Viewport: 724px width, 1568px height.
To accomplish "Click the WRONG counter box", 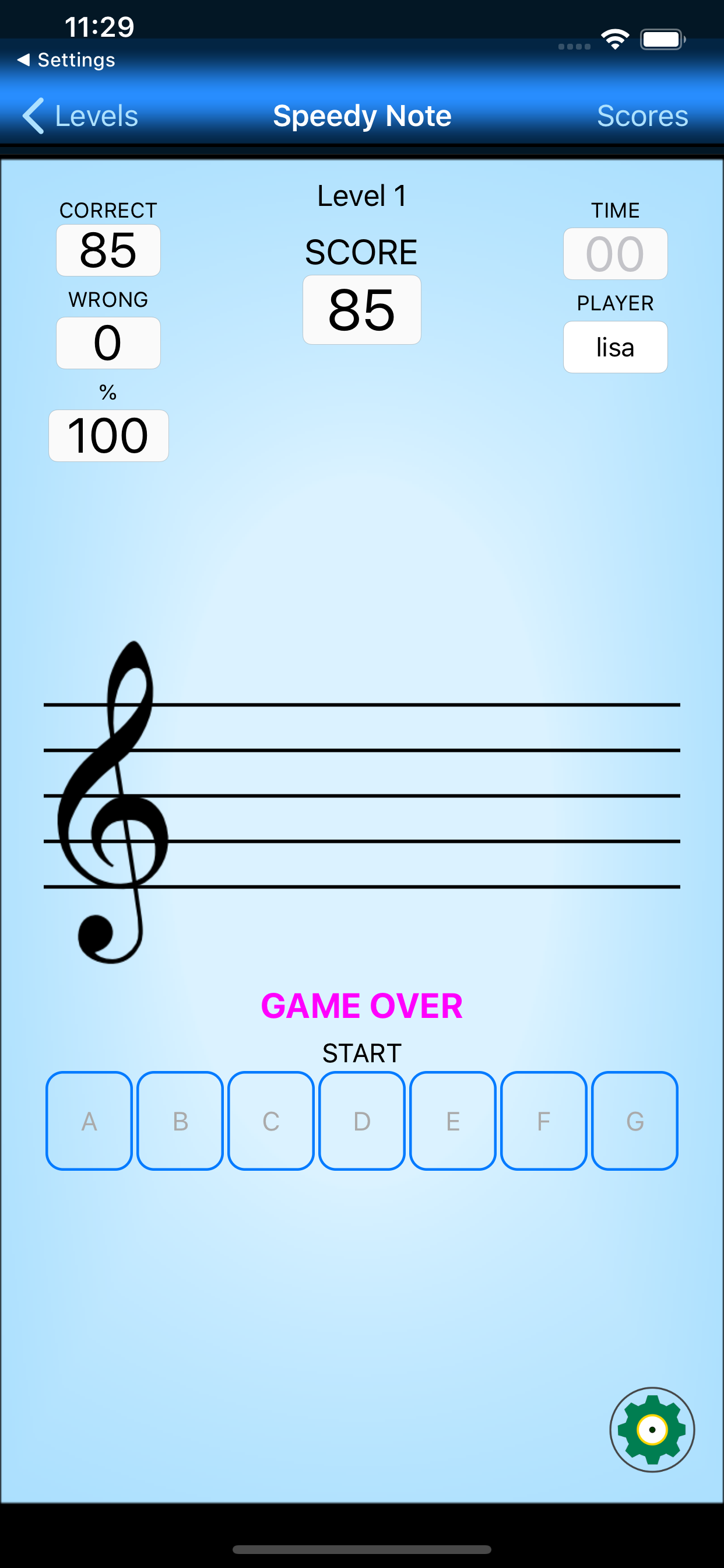I will (x=108, y=342).
